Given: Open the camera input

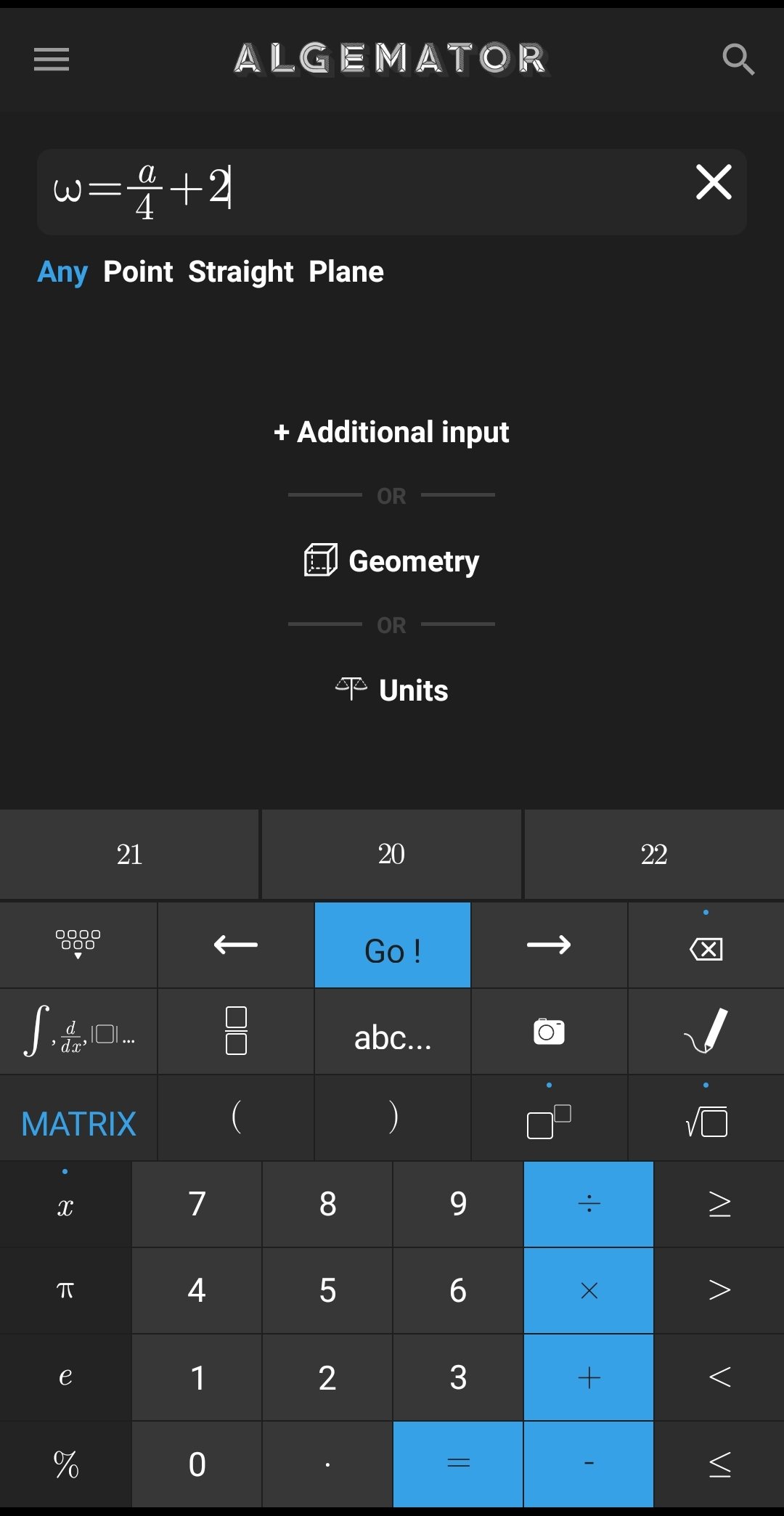Looking at the screenshot, I should [x=549, y=1032].
